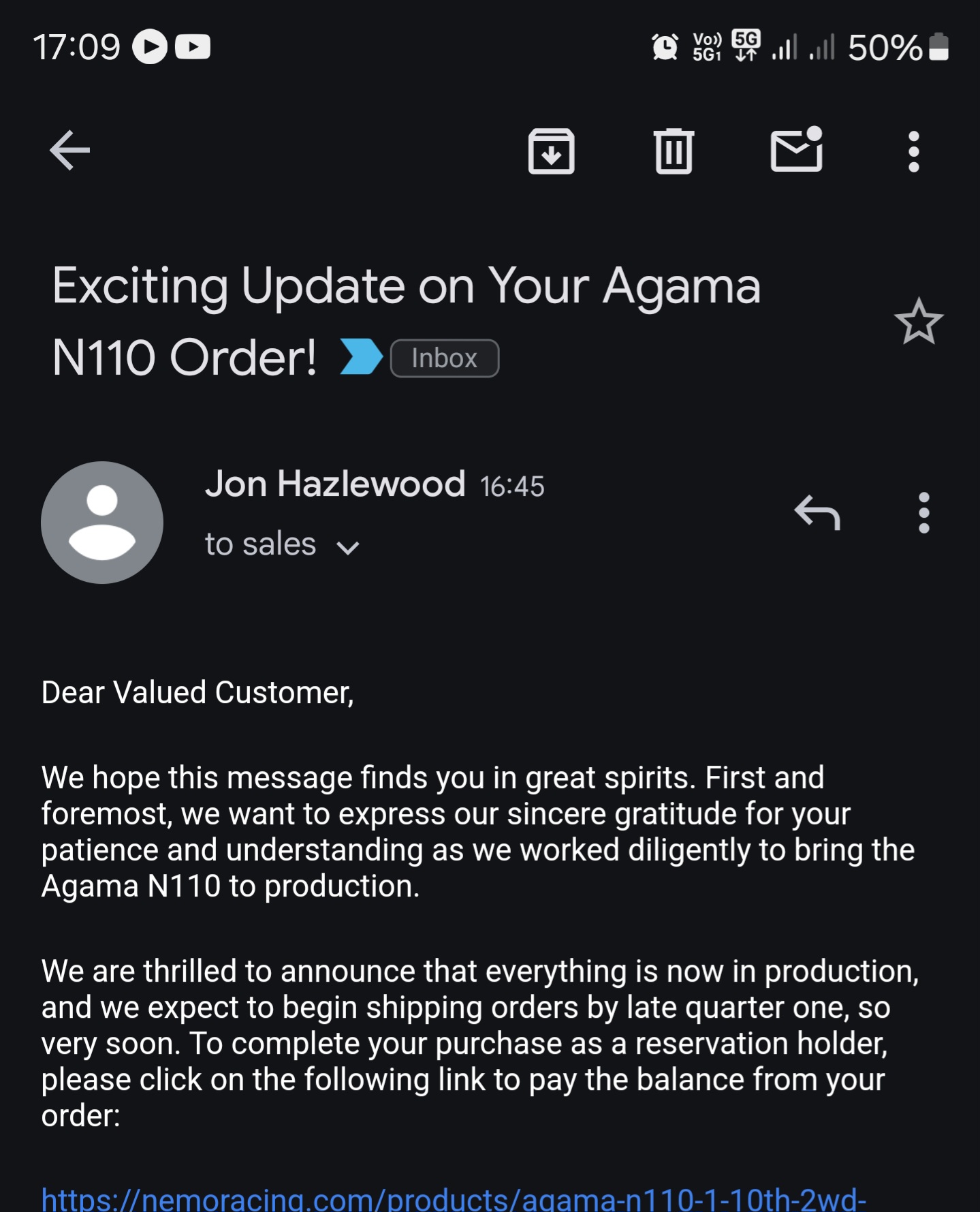Open Jon Hazlewood's profile avatar
Screen dimensions: 980x1212
point(102,523)
